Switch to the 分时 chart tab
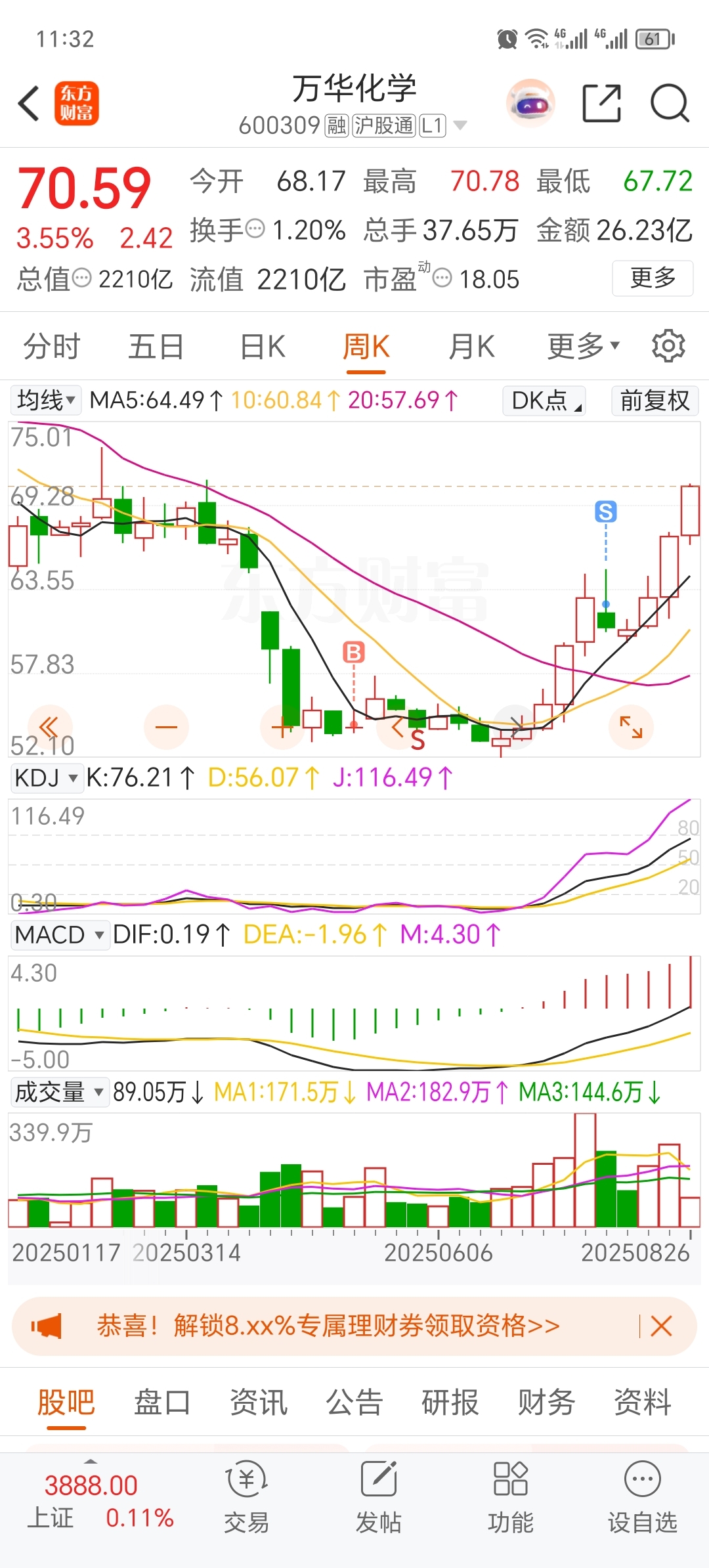Image resolution: width=709 pixels, height=1568 pixels. 51,346
